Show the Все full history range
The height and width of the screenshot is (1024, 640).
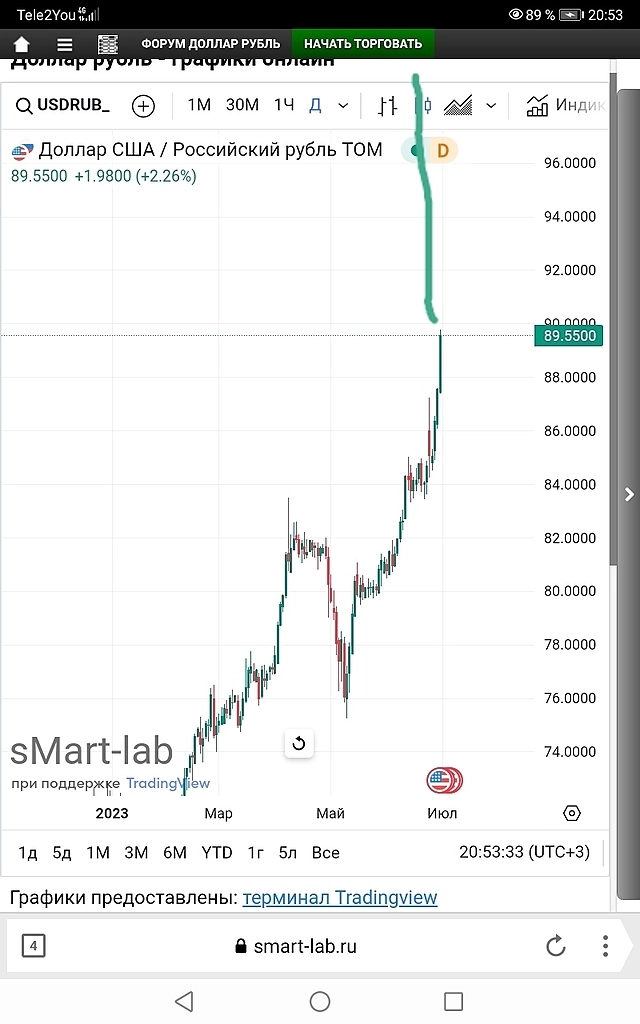pos(325,853)
